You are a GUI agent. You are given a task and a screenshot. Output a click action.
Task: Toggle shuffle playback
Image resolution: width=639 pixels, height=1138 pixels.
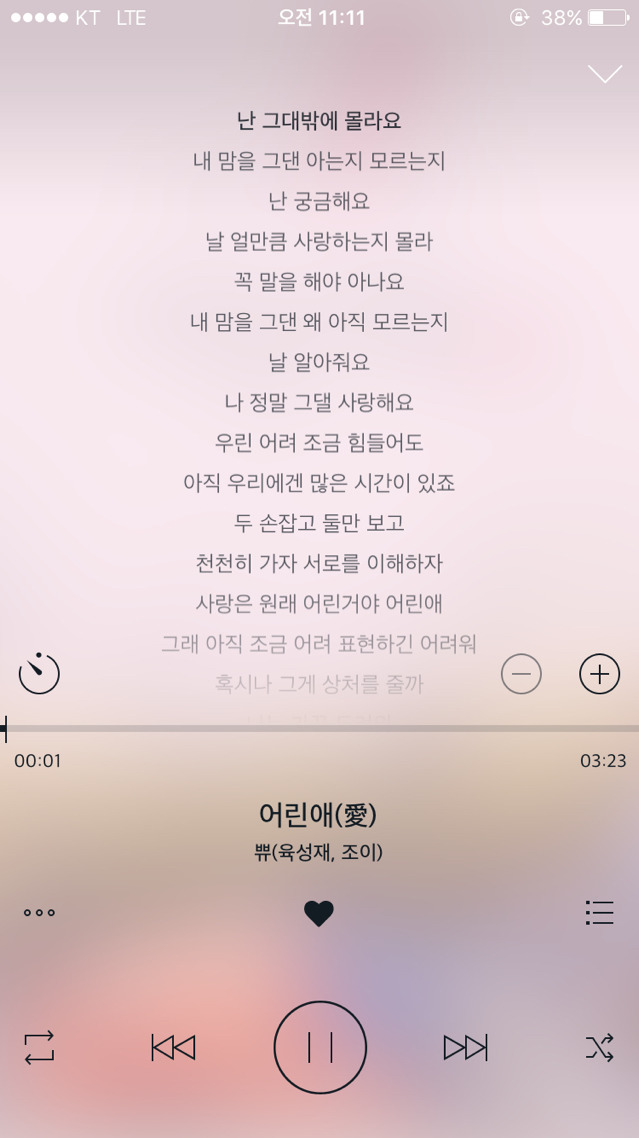click(599, 1047)
